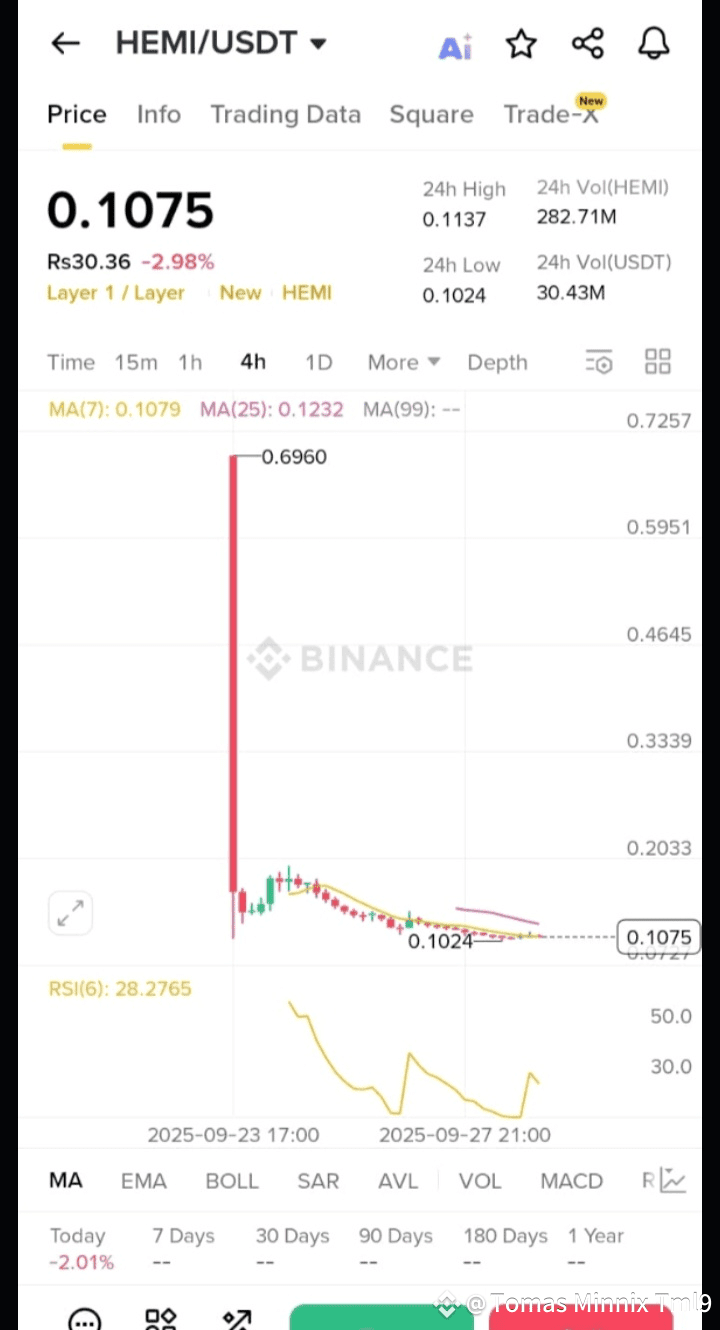This screenshot has width=720, height=1330.
Task: Expand the chart to full screen
Action: point(70,913)
